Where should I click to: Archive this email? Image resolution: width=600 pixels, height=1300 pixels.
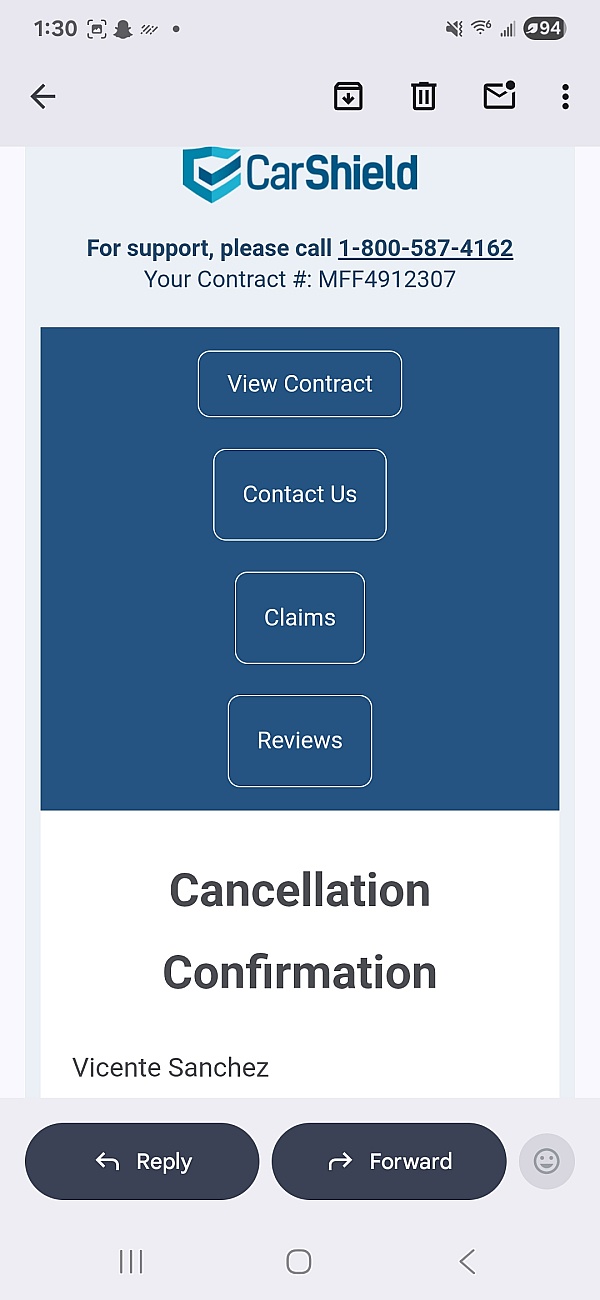point(348,96)
